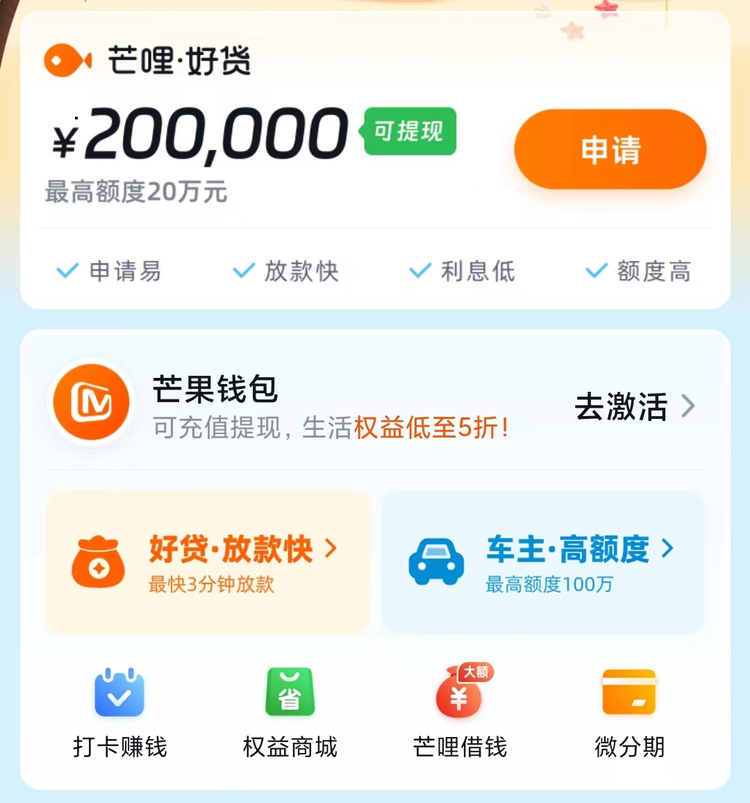Open 打卡赚钱
The width and height of the screenshot is (750, 803).
pos(120,712)
